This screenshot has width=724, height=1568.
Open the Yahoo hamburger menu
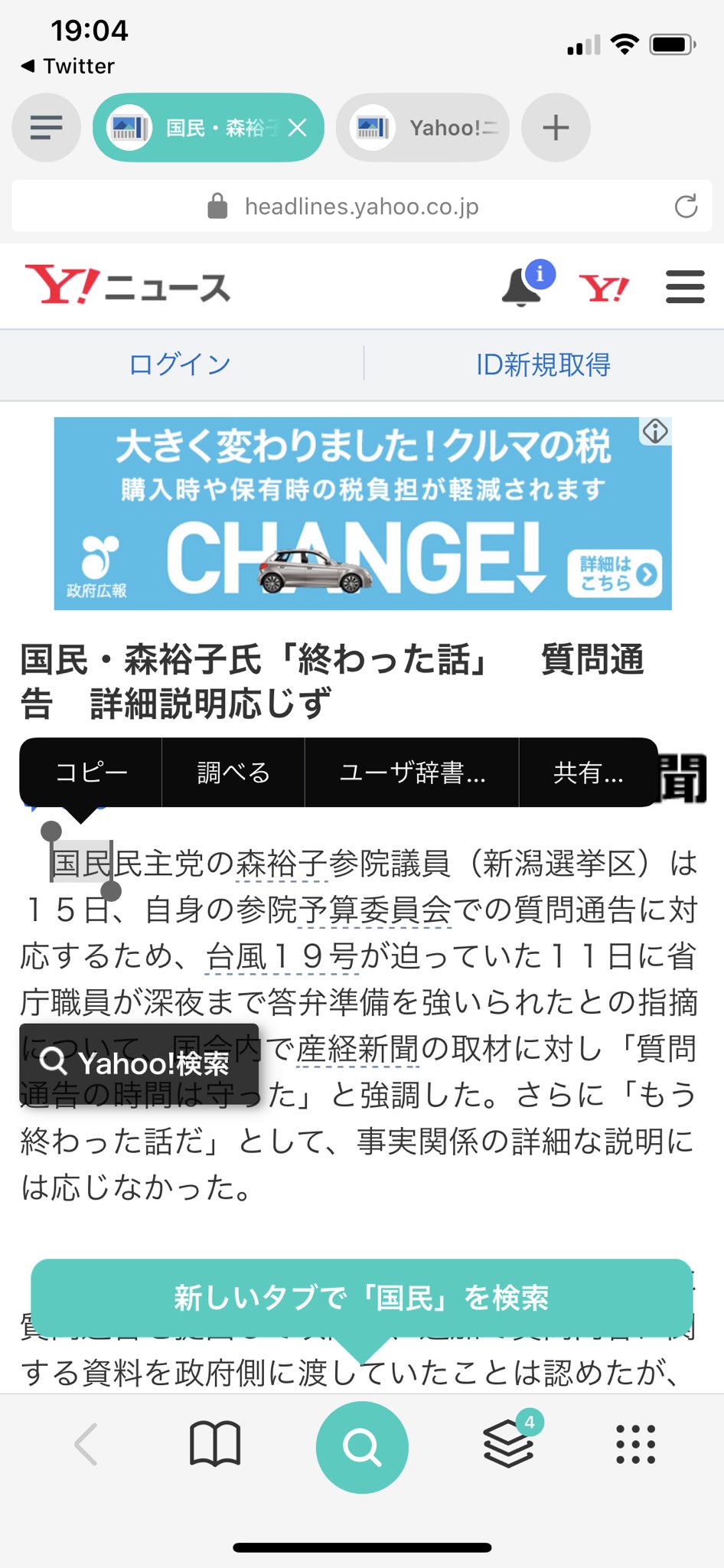(685, 286)
